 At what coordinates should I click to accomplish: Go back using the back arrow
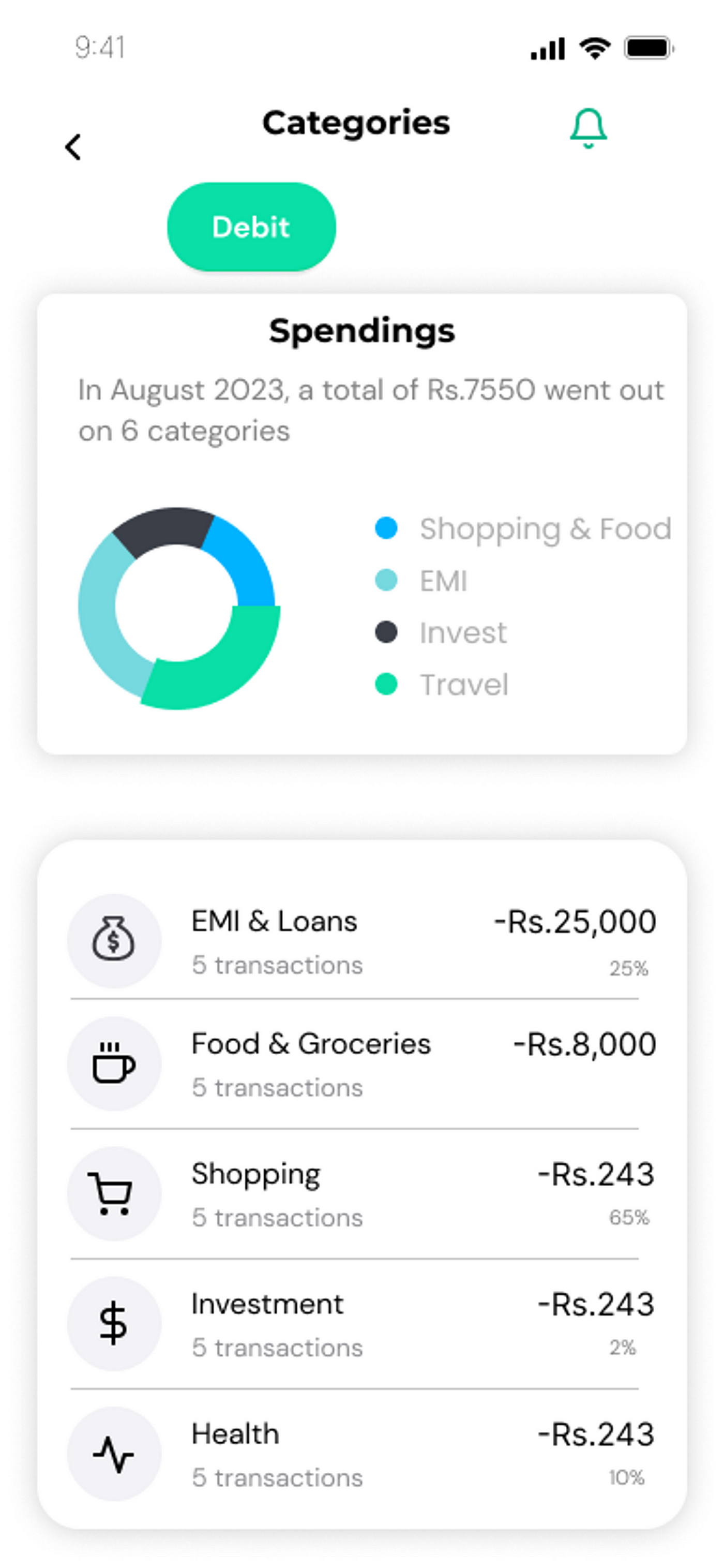73,146
